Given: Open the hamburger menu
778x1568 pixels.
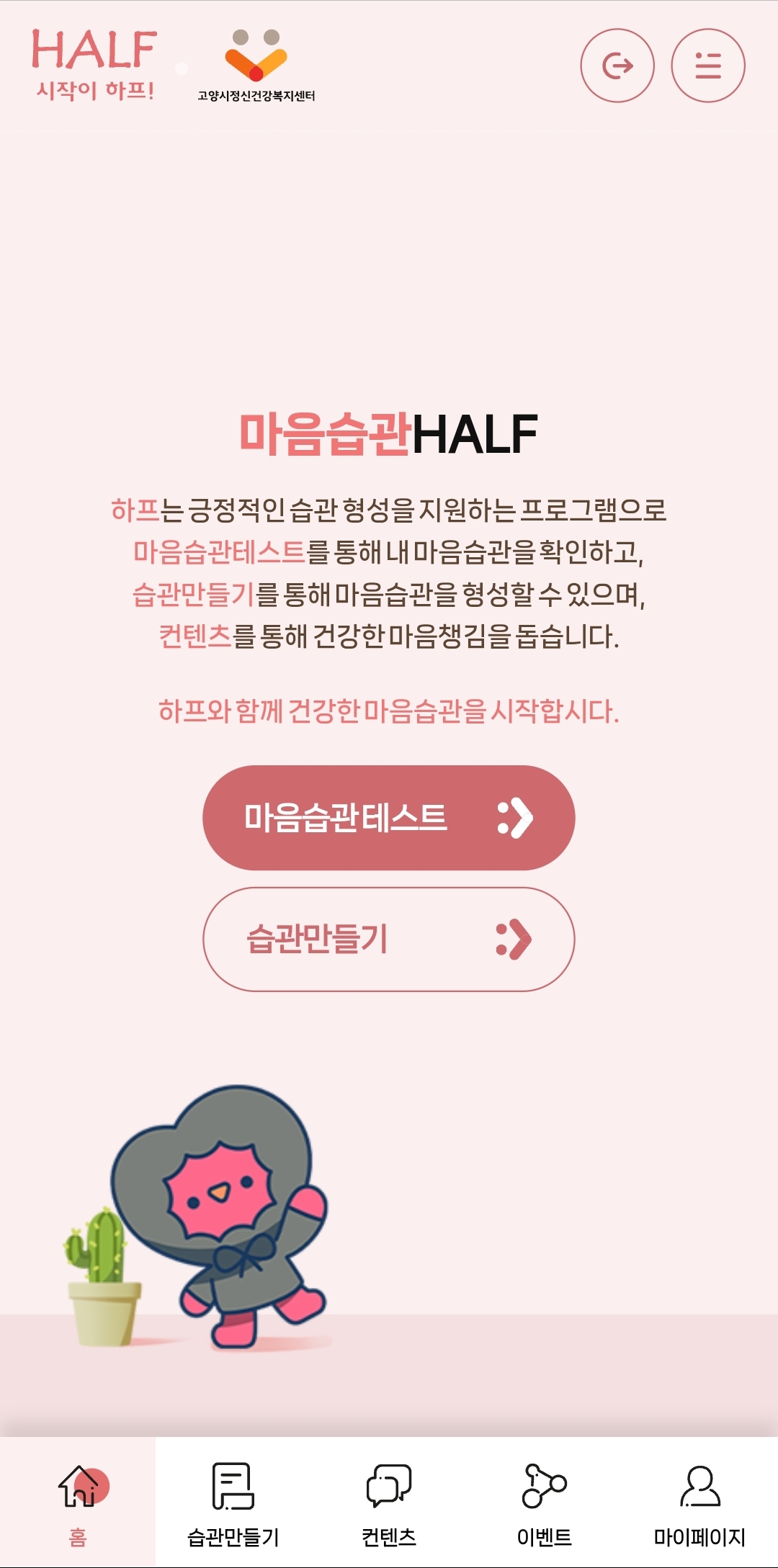Looking at the screenshot, I should click(707, 66).
